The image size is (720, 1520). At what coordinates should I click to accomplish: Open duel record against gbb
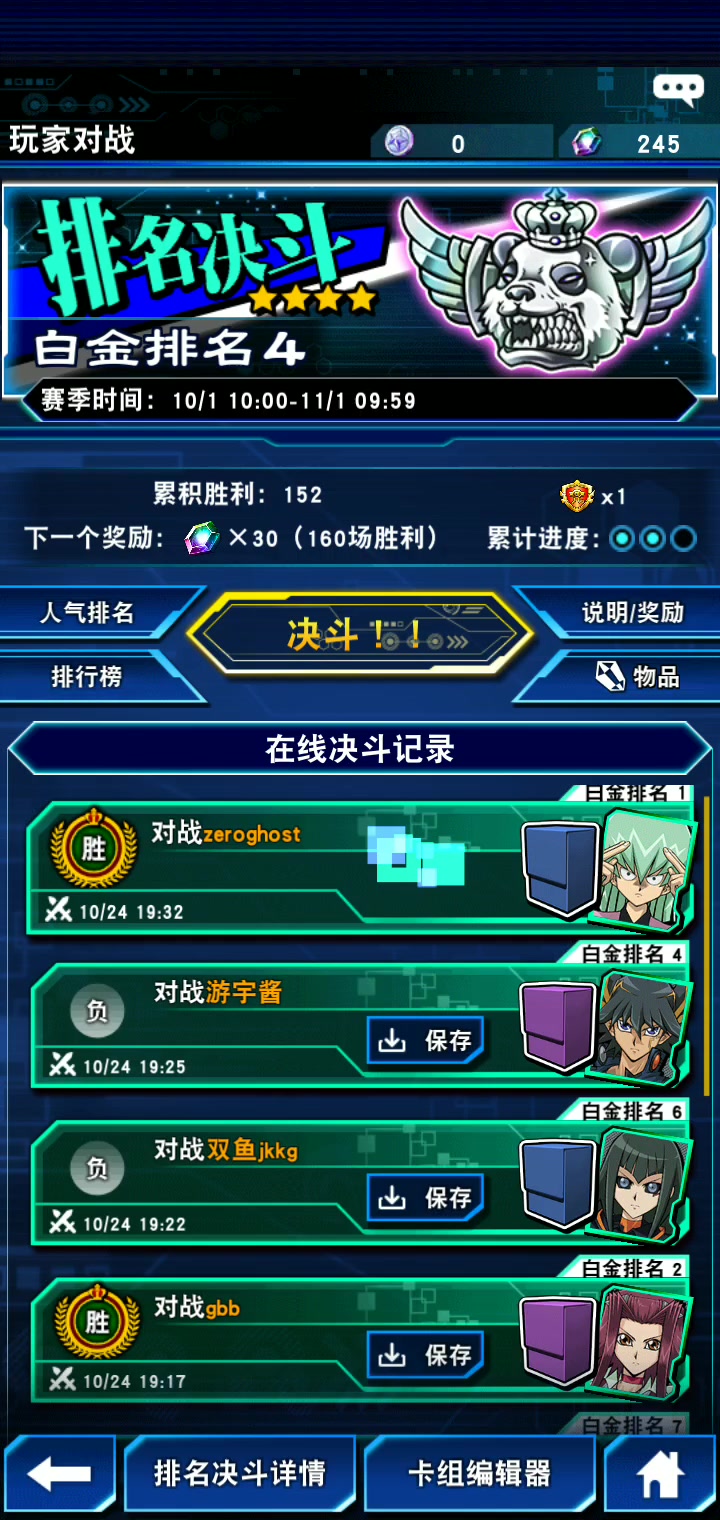coord(360,1340)
